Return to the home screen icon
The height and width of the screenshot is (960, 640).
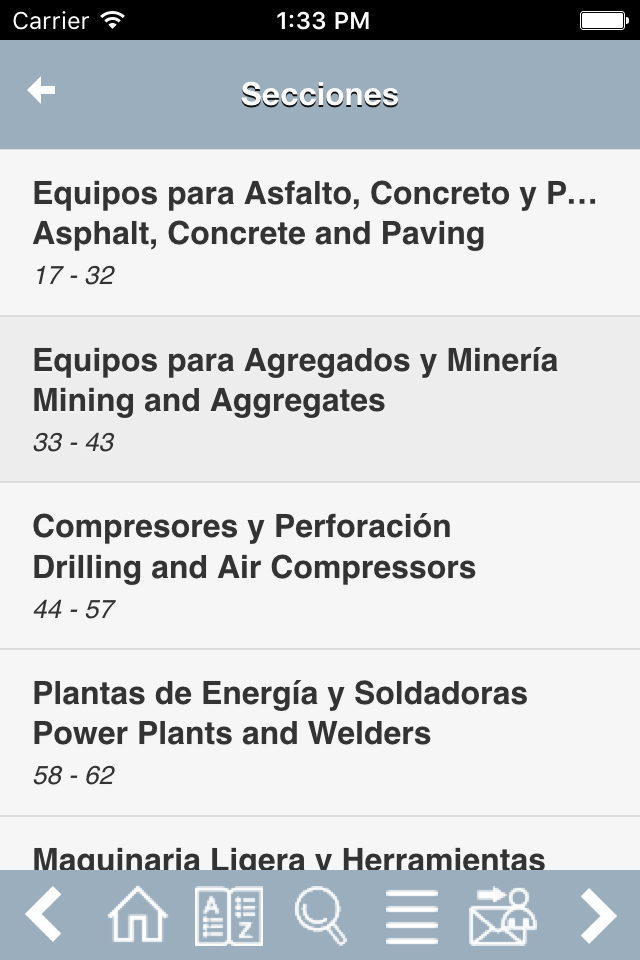tap(136, 914)
